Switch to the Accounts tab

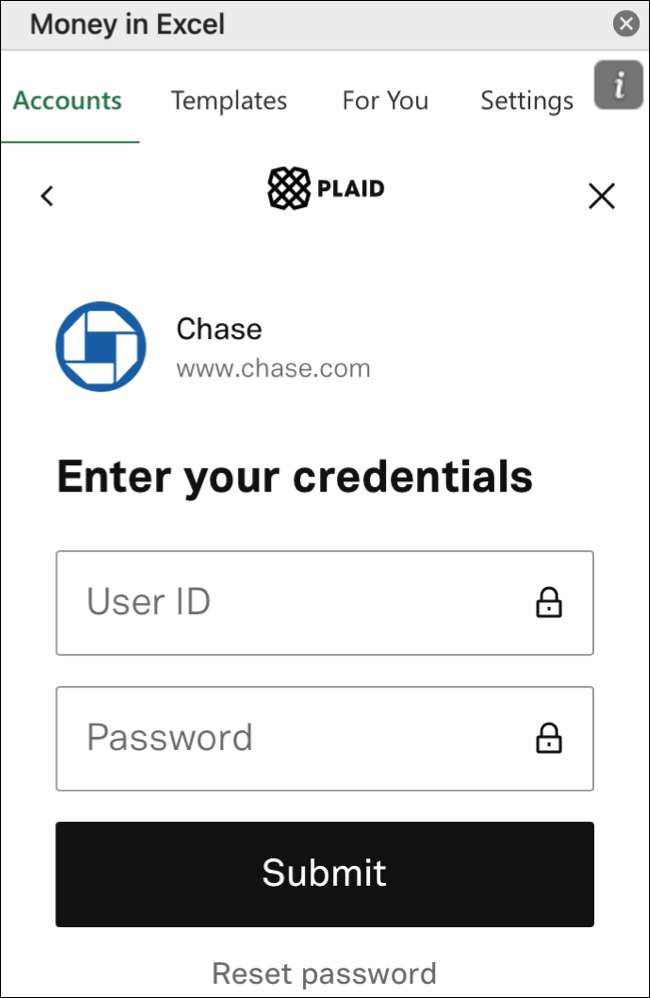[x=68, y=101]
